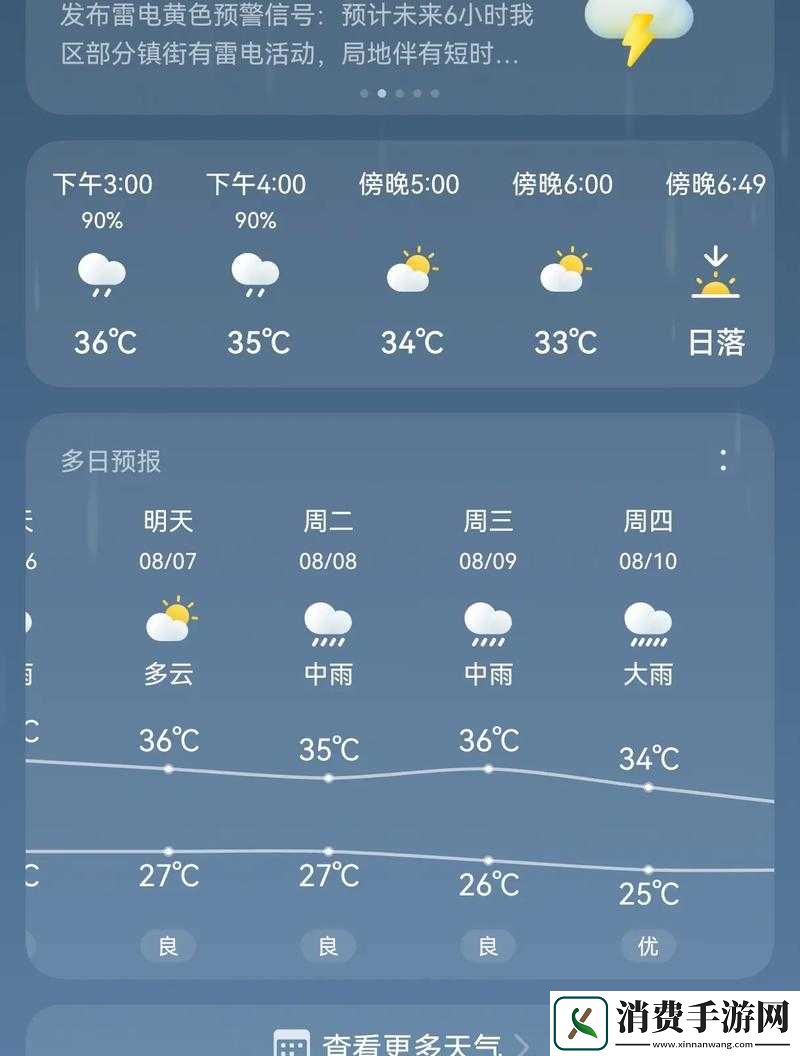Viewport: 800px width, 1056px height.
Task: Tap the 中雨 rain icon under 周三
Action: coord(487,622)
